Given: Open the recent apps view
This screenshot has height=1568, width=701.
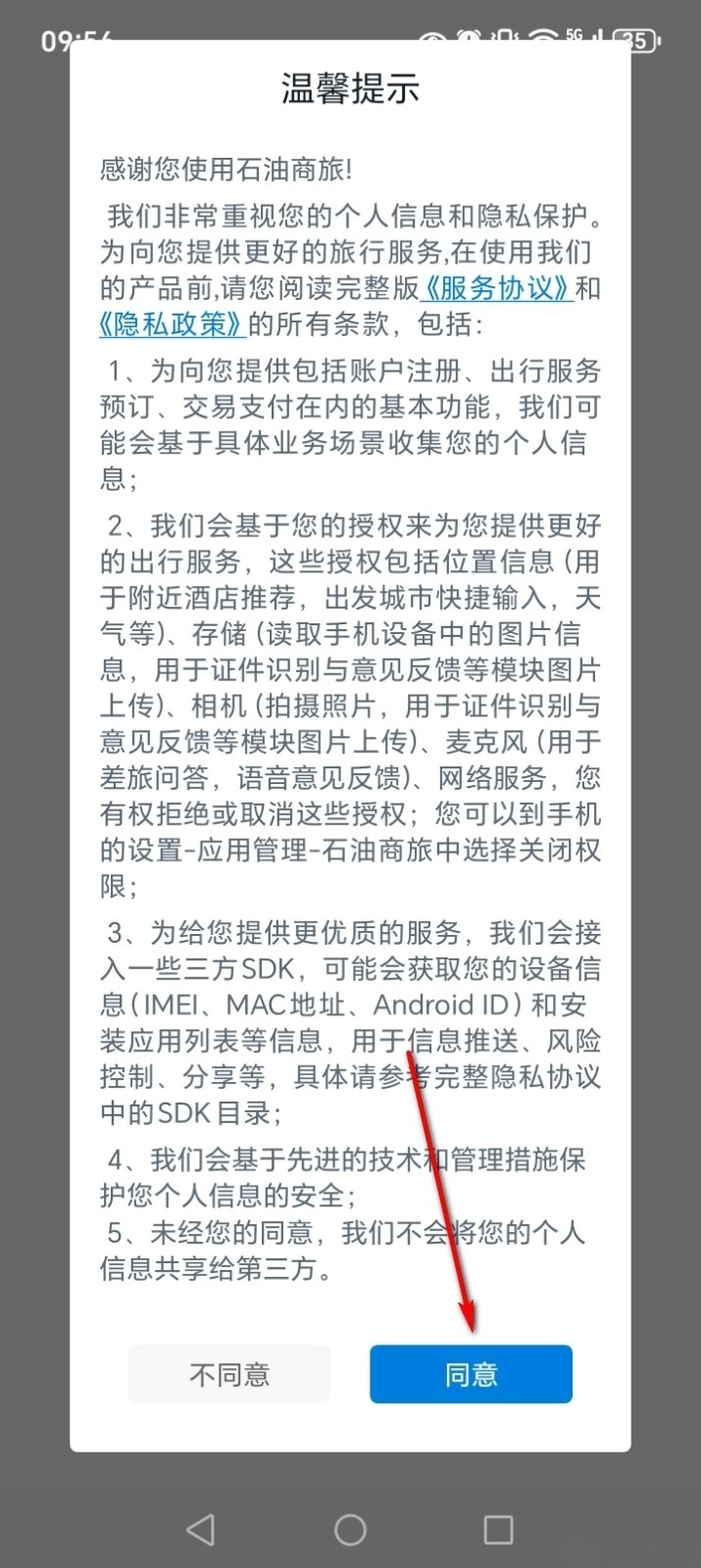Looking at the screenshot, I should (x=498, y=1529).
